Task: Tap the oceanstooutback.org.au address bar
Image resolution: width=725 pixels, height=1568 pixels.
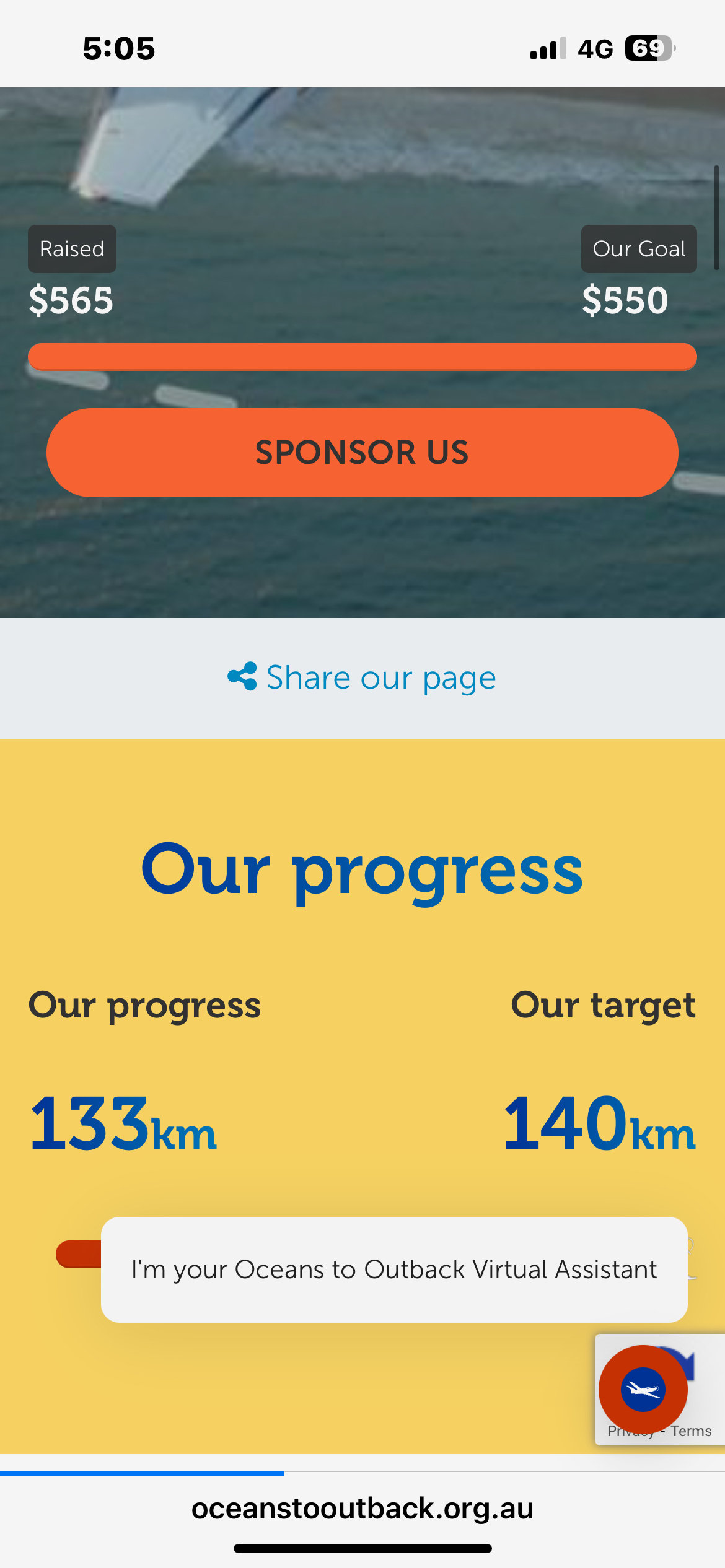Action: tap(362, 1508)
